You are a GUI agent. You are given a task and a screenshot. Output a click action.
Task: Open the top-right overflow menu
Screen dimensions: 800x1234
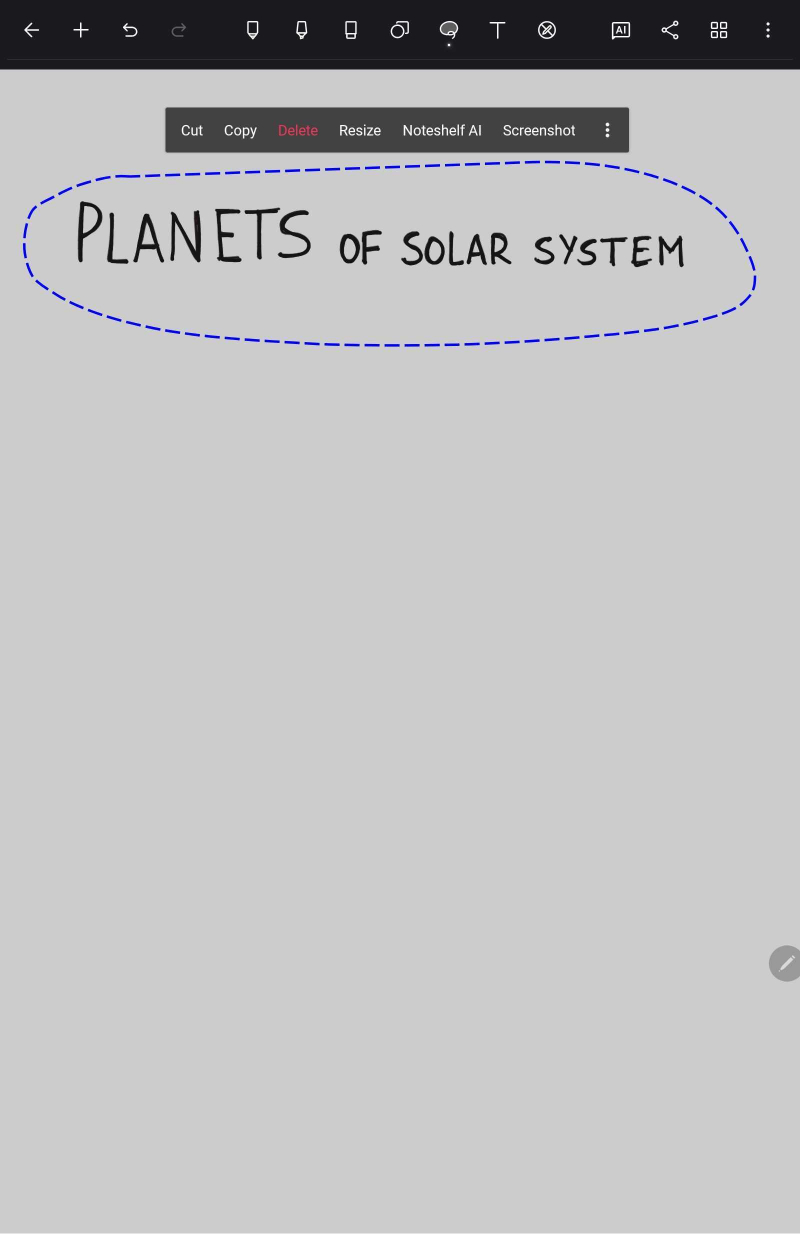point(768,30)
